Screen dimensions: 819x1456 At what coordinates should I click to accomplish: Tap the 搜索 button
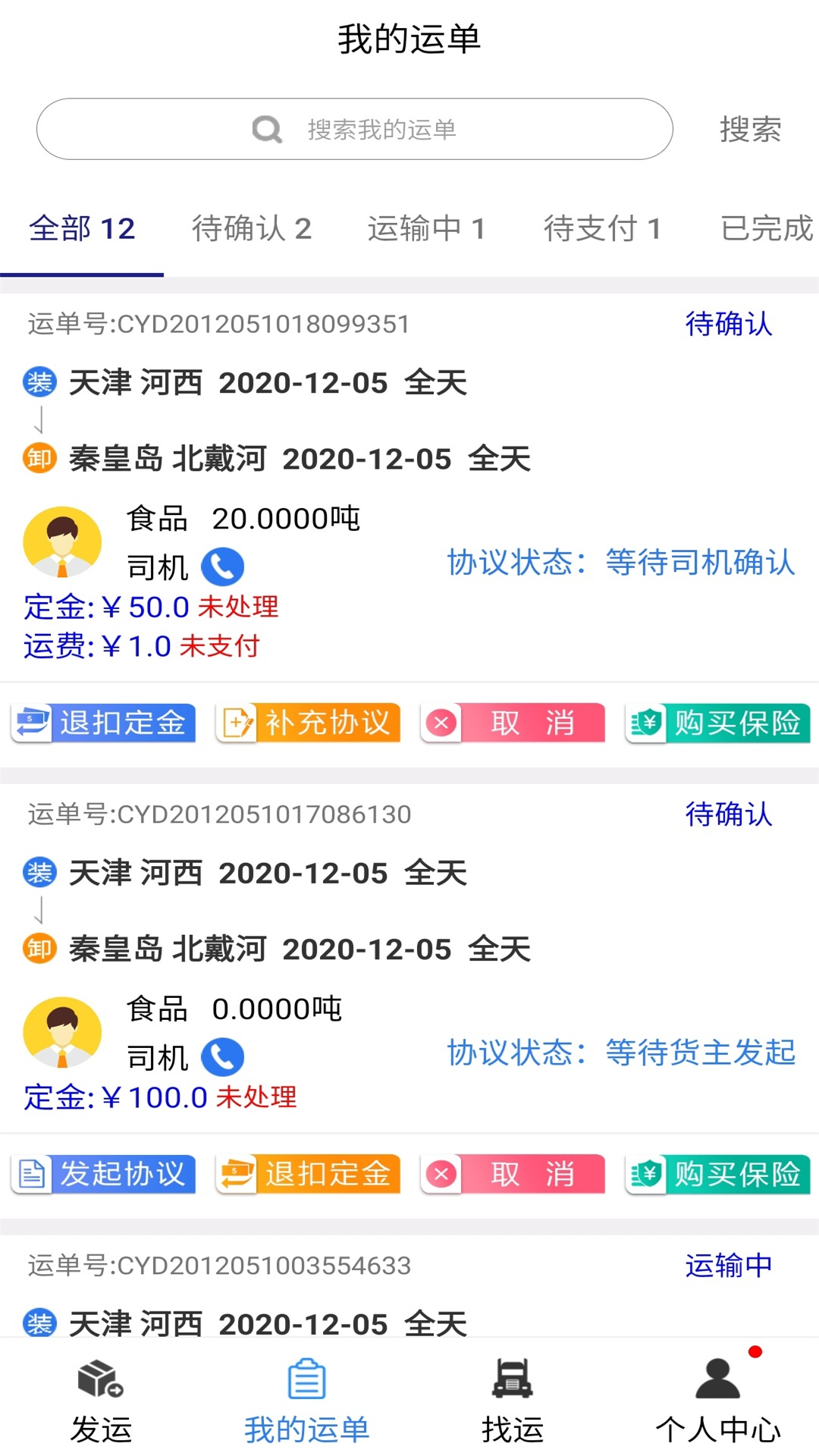750,129
